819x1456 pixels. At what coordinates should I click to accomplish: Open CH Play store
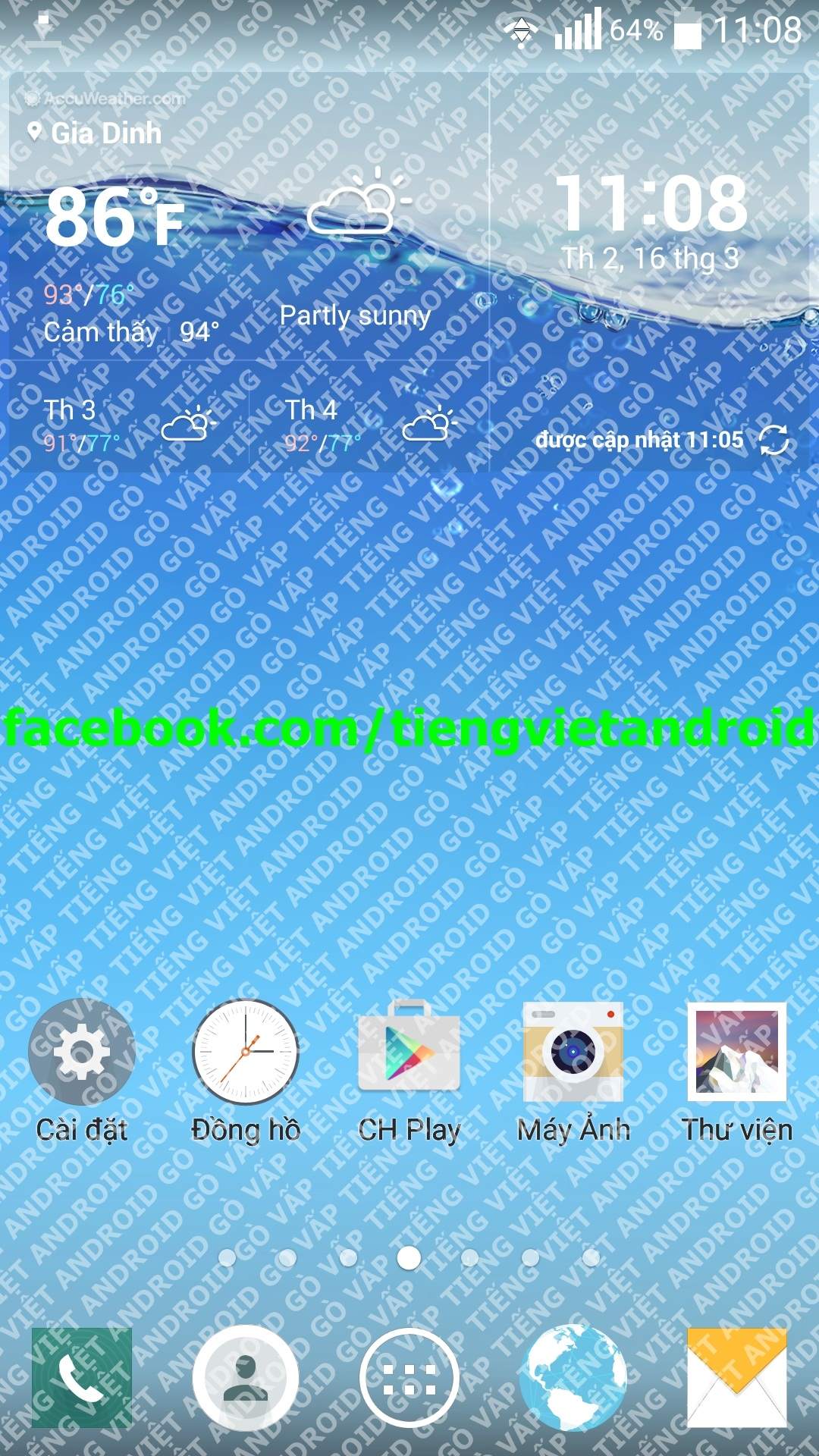tap(409, 1053)
